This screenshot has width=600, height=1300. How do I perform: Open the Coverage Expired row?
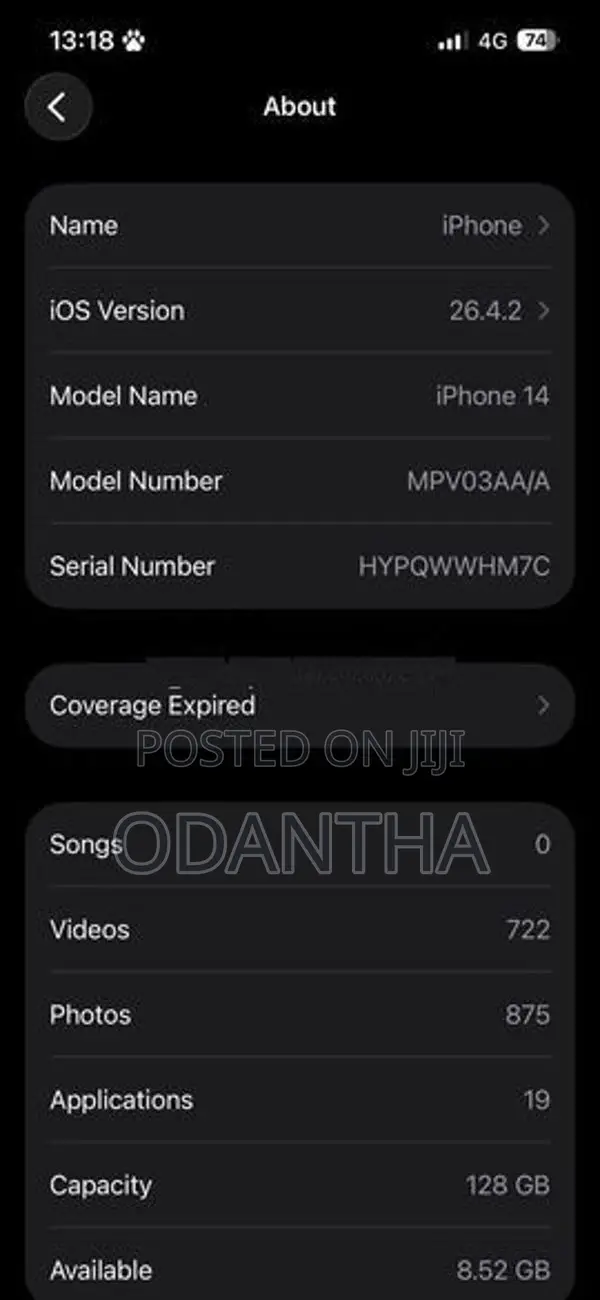coord(300,705)
